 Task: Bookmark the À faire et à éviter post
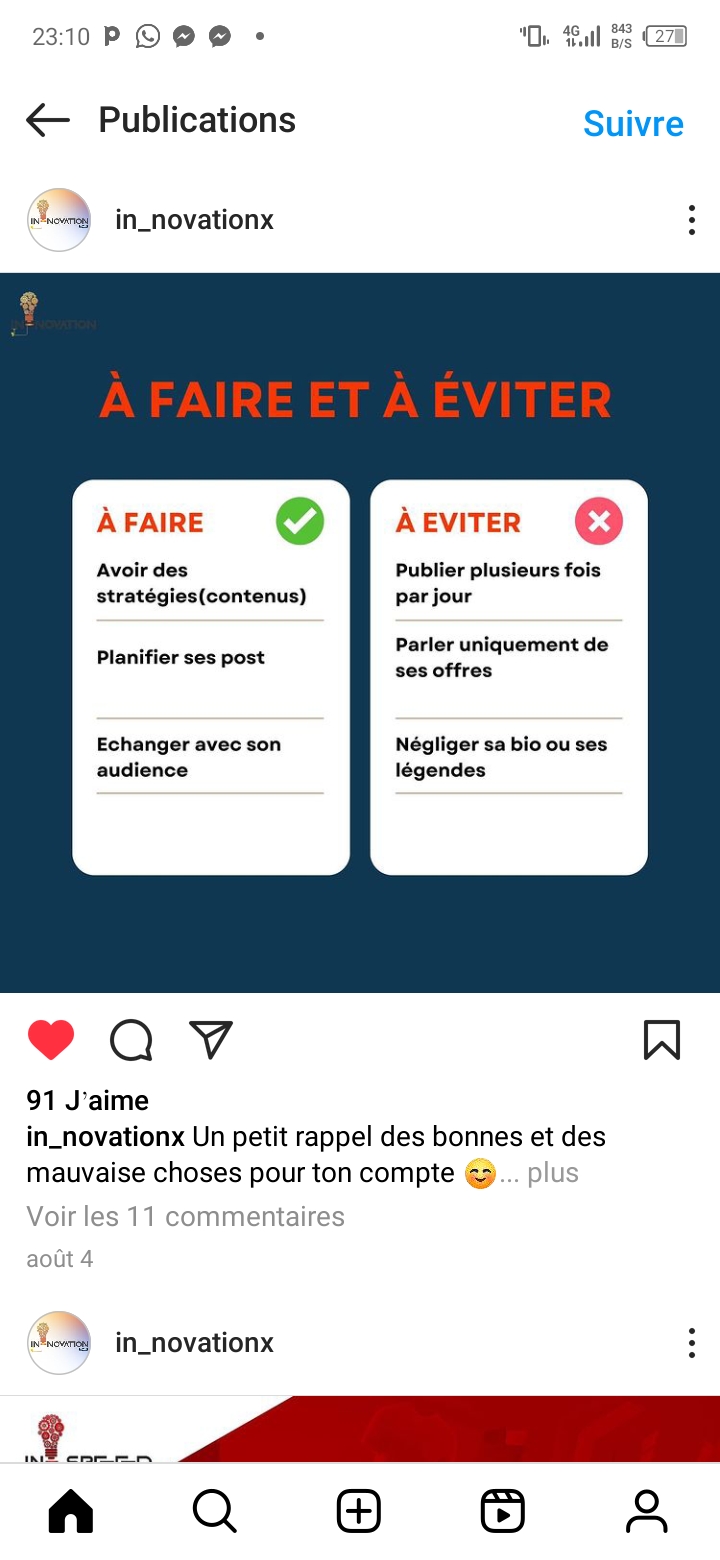[662, 1040]
